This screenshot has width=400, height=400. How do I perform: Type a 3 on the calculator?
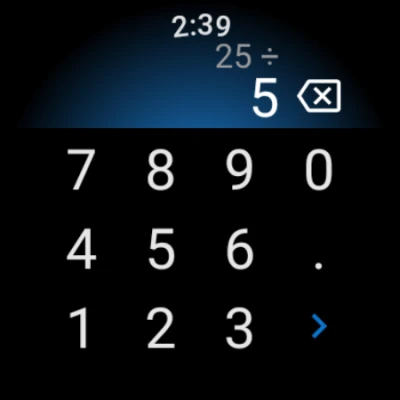[x=239, y=328]
